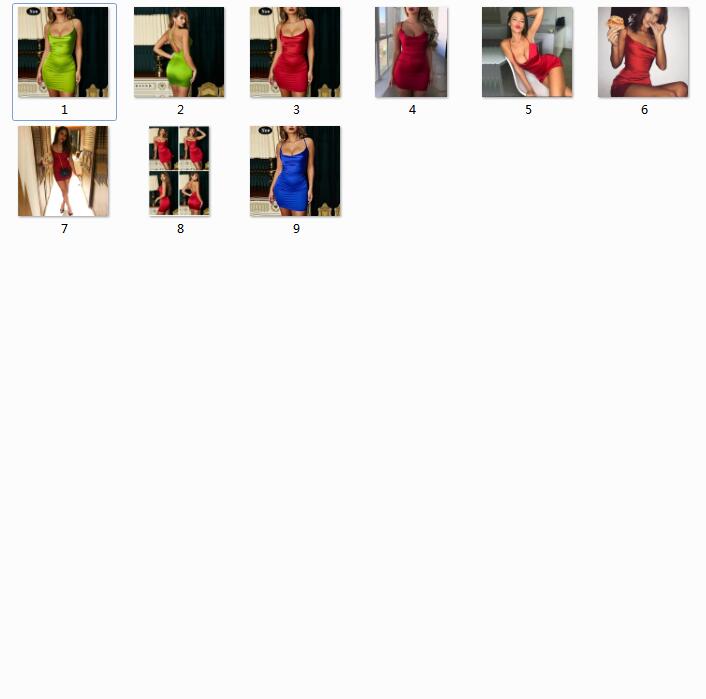Open image file 5
706x699 pixels.
point(527,53)
